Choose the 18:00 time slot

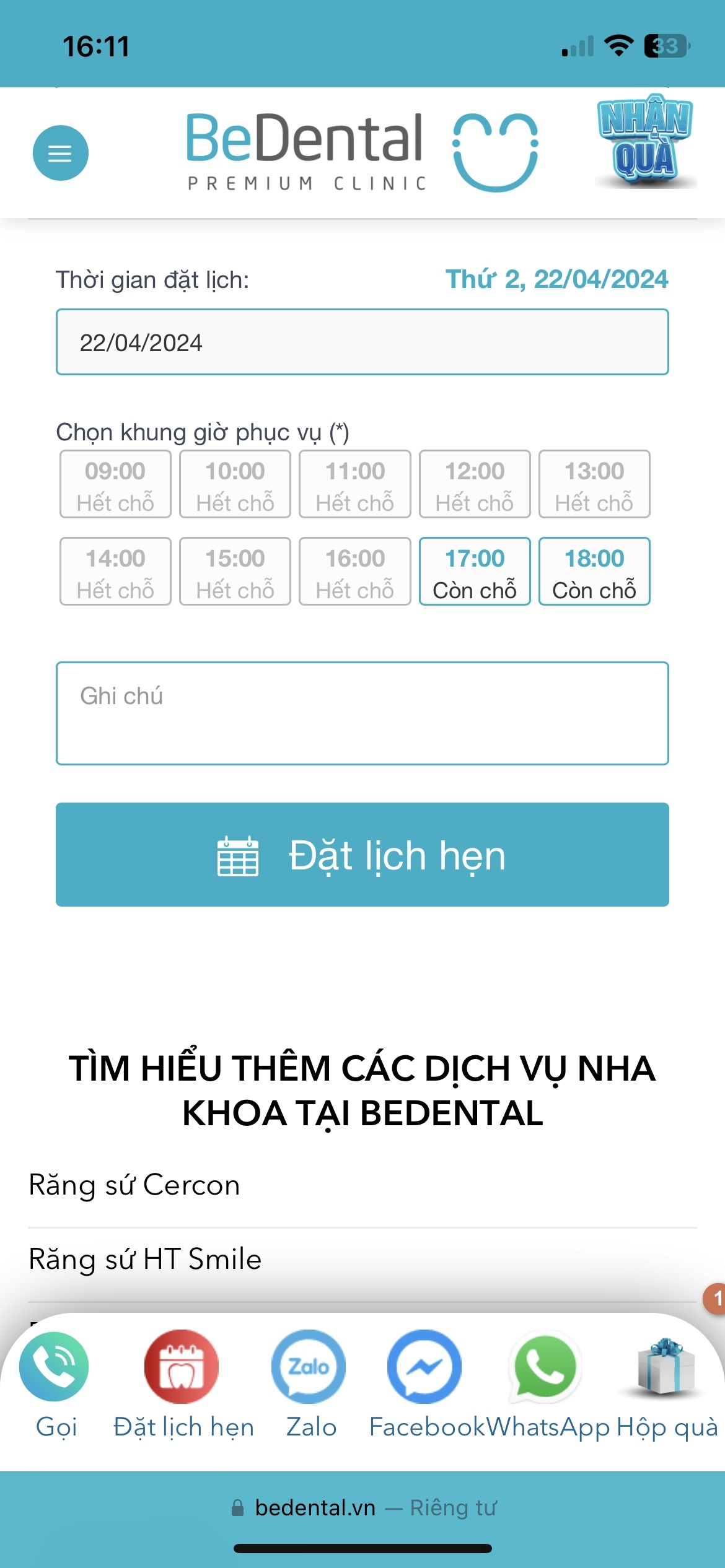pos(594,572)
